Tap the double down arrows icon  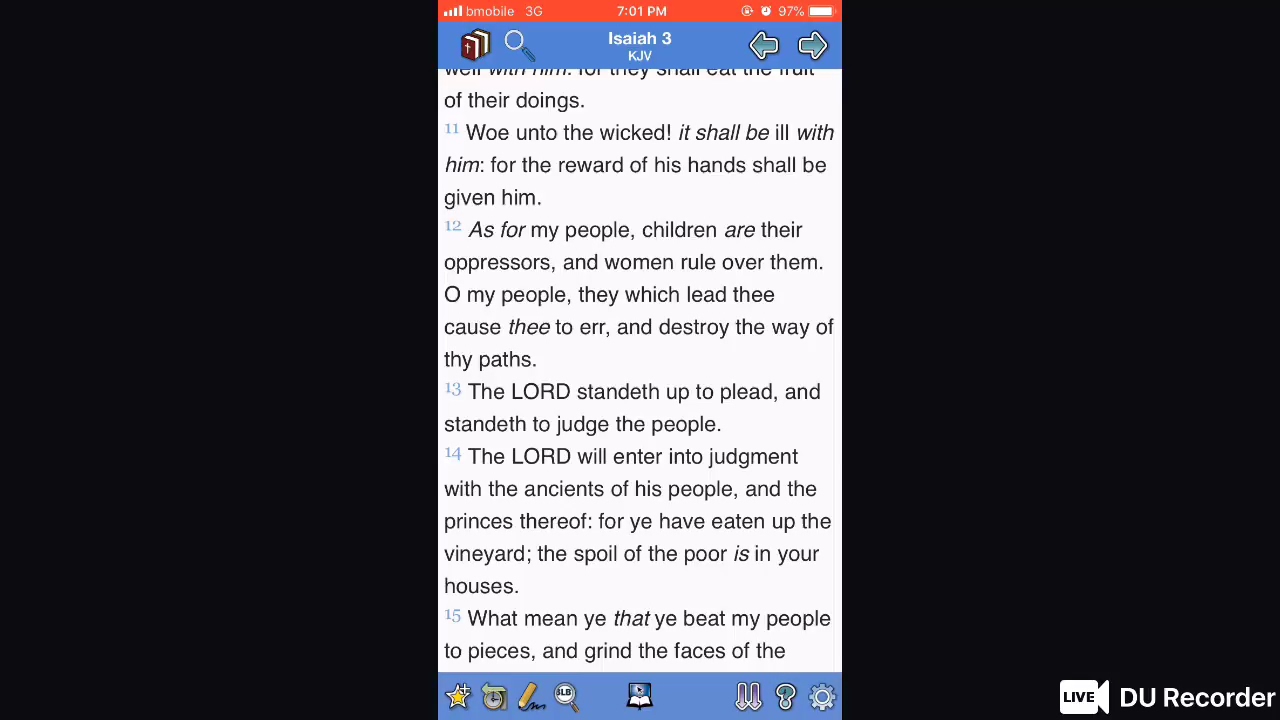click(748, 696)
